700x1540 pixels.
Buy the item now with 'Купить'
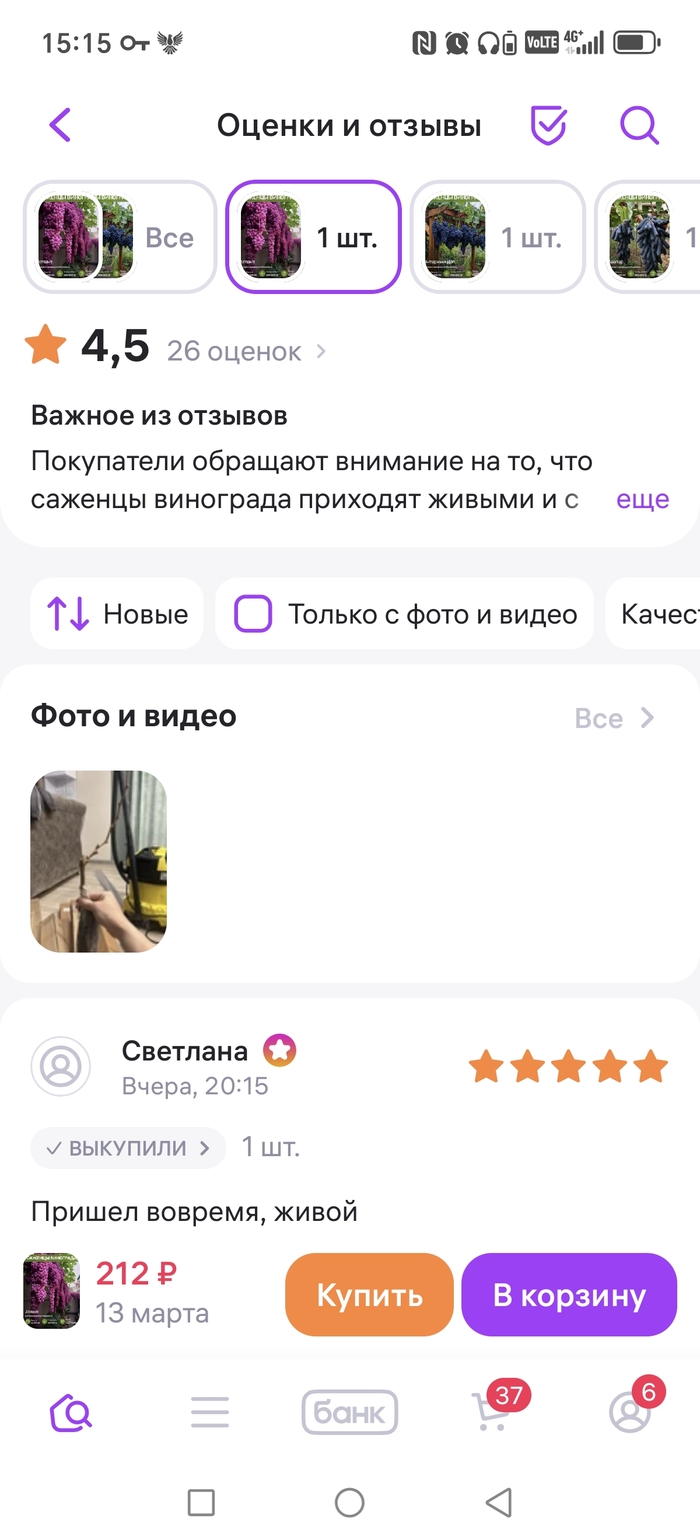pos(369,1295)
